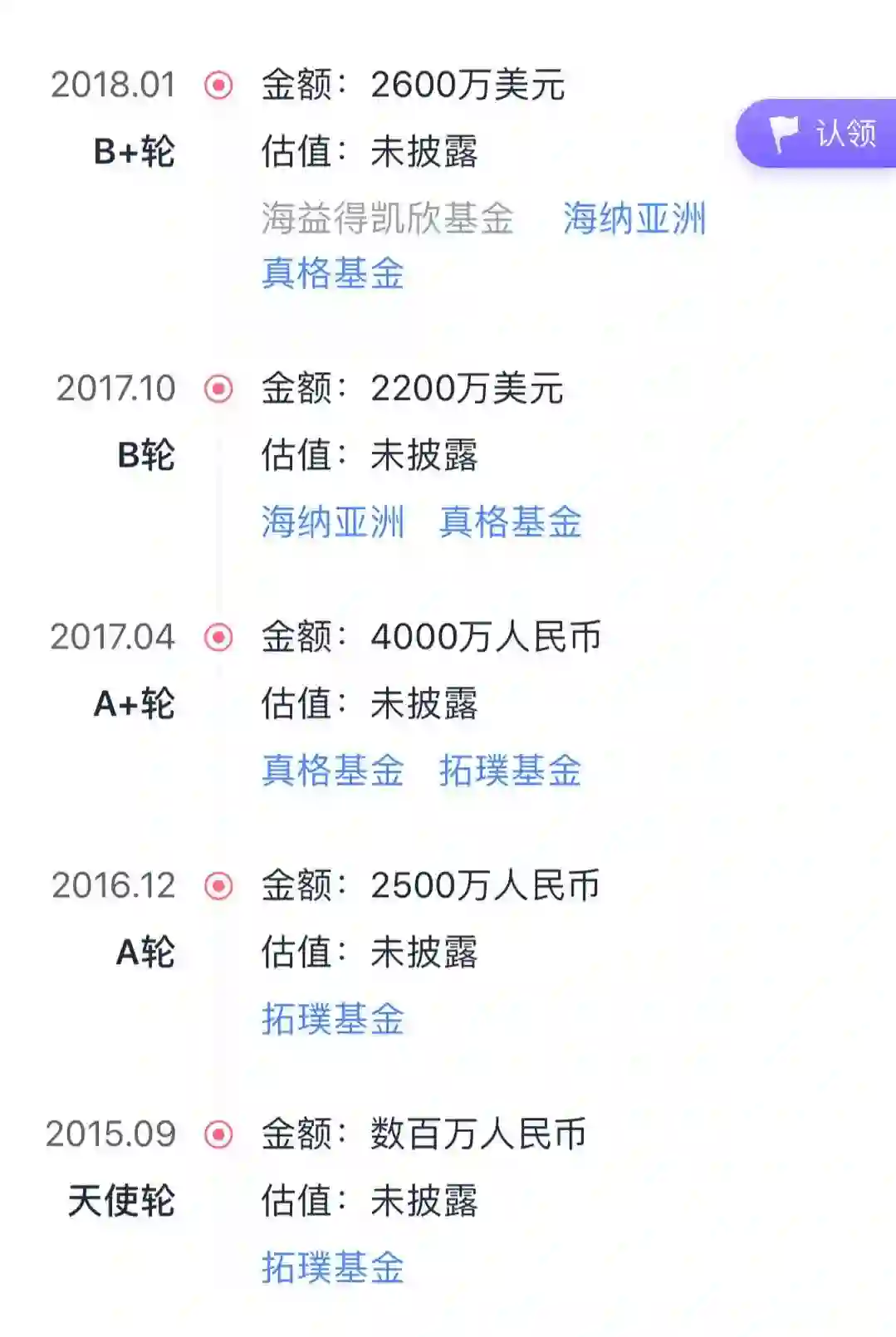Open 拓璞基金 in the 2015.09 angel round

333,1267
